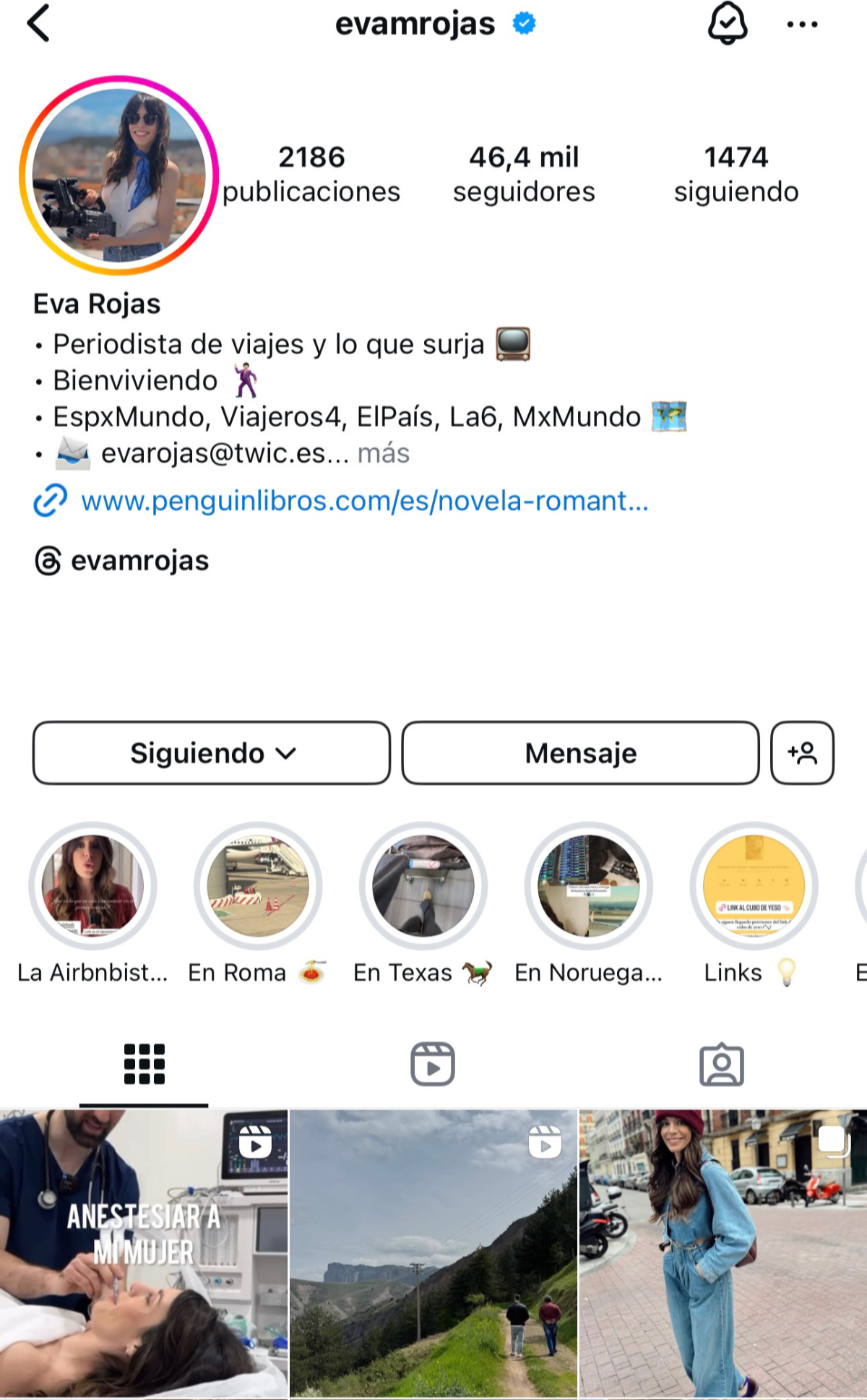Switch to the tagged photos tab
The width and height of the screenshot is (867, 1400).
722,1064
